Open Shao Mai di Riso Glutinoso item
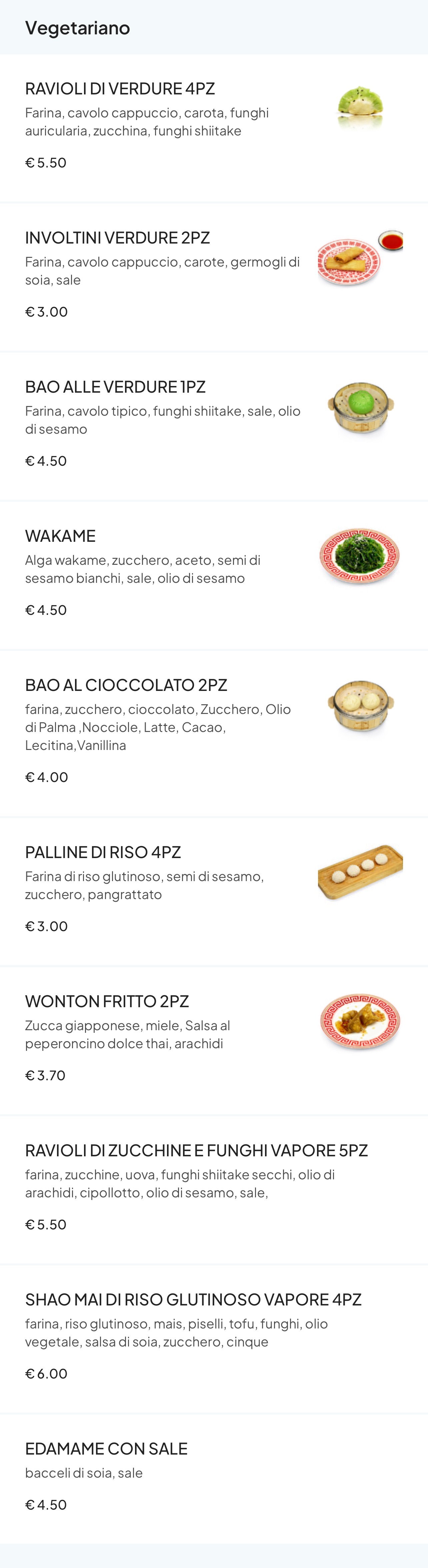This screenshot has height=1568, width=428. point(193,1299)
